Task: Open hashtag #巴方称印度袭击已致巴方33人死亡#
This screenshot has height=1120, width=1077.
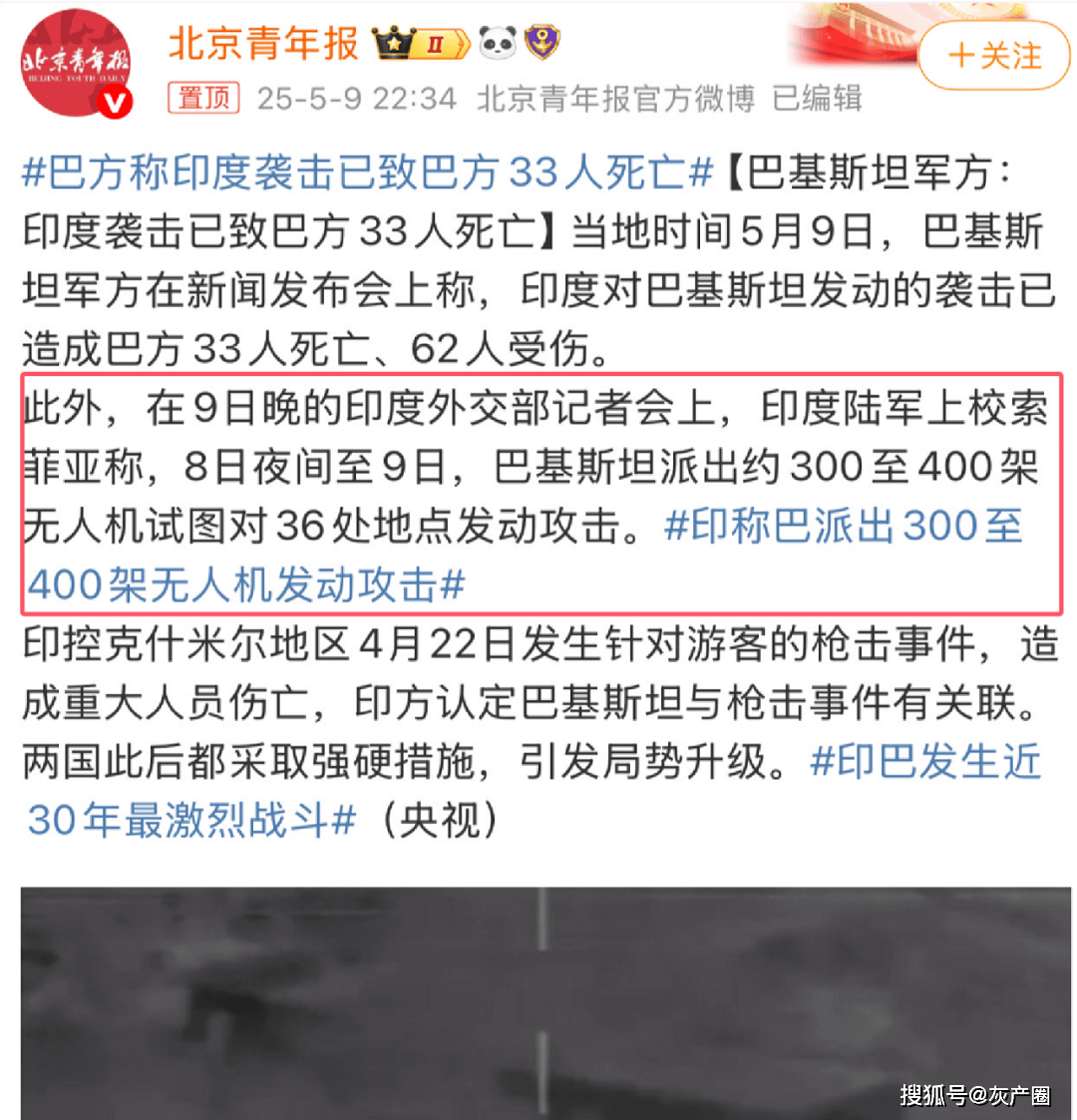Action: pyautogui.click(x=367, y=174)
